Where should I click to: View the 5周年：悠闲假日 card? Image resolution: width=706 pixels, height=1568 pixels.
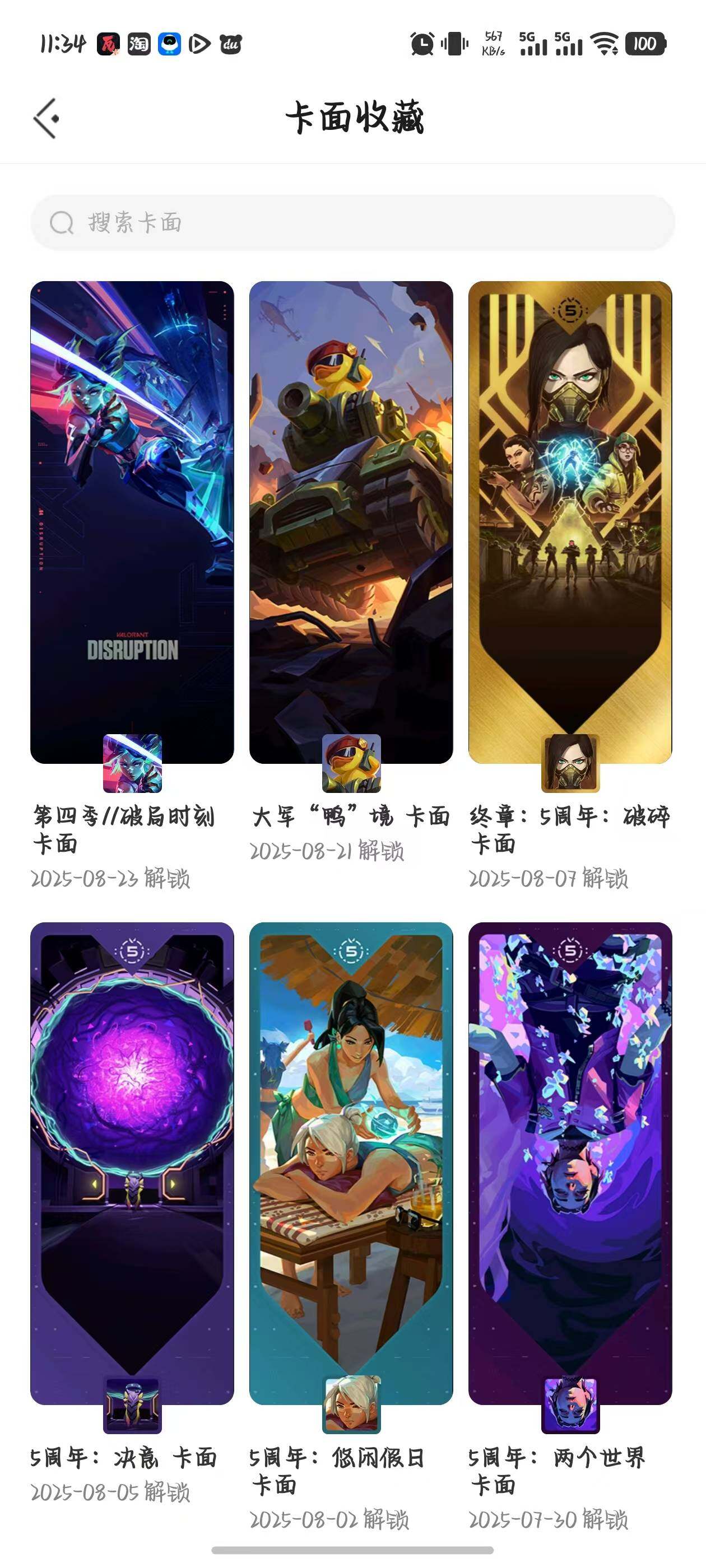point(351,1163)
